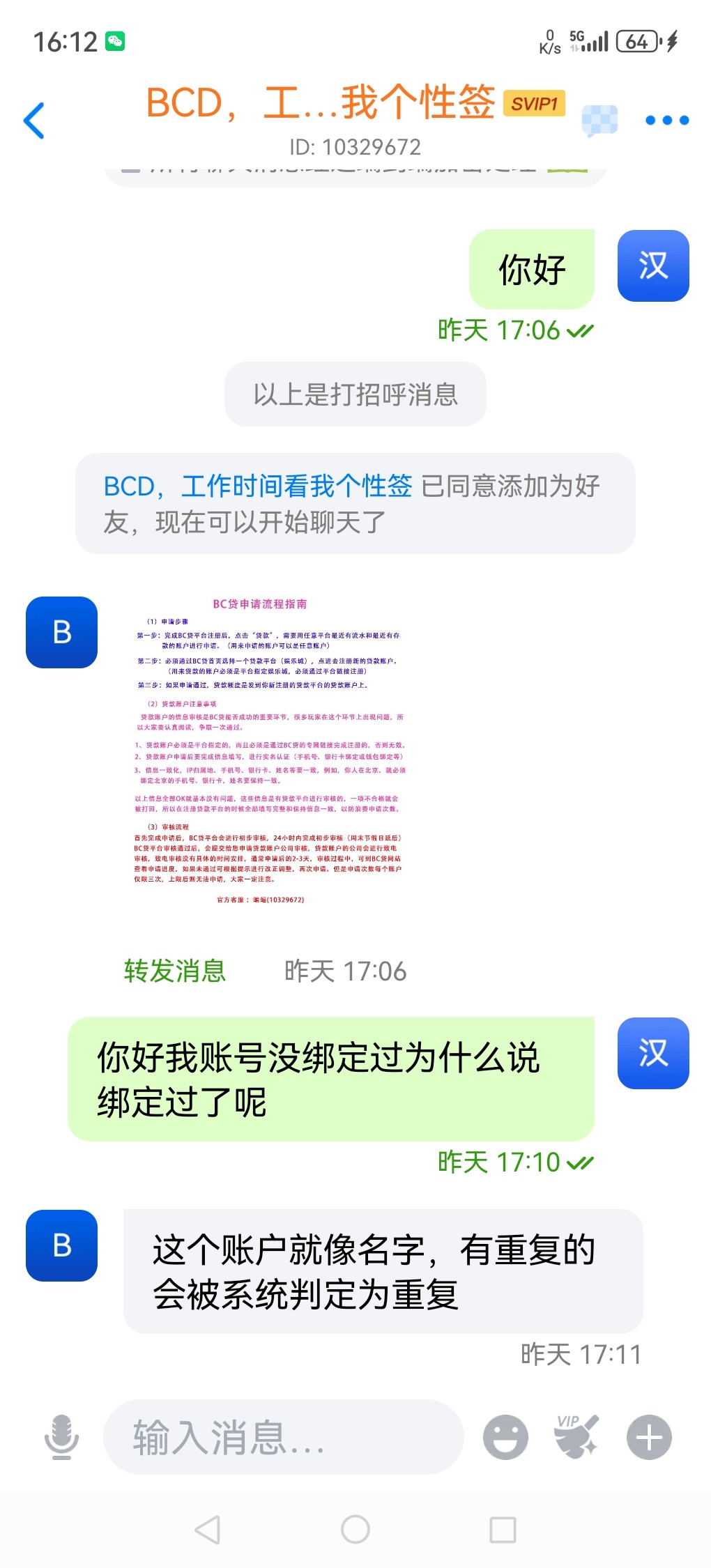711x1568 pixels.
Task: Tap the system home button
Action: click(x=355, y=1530)
